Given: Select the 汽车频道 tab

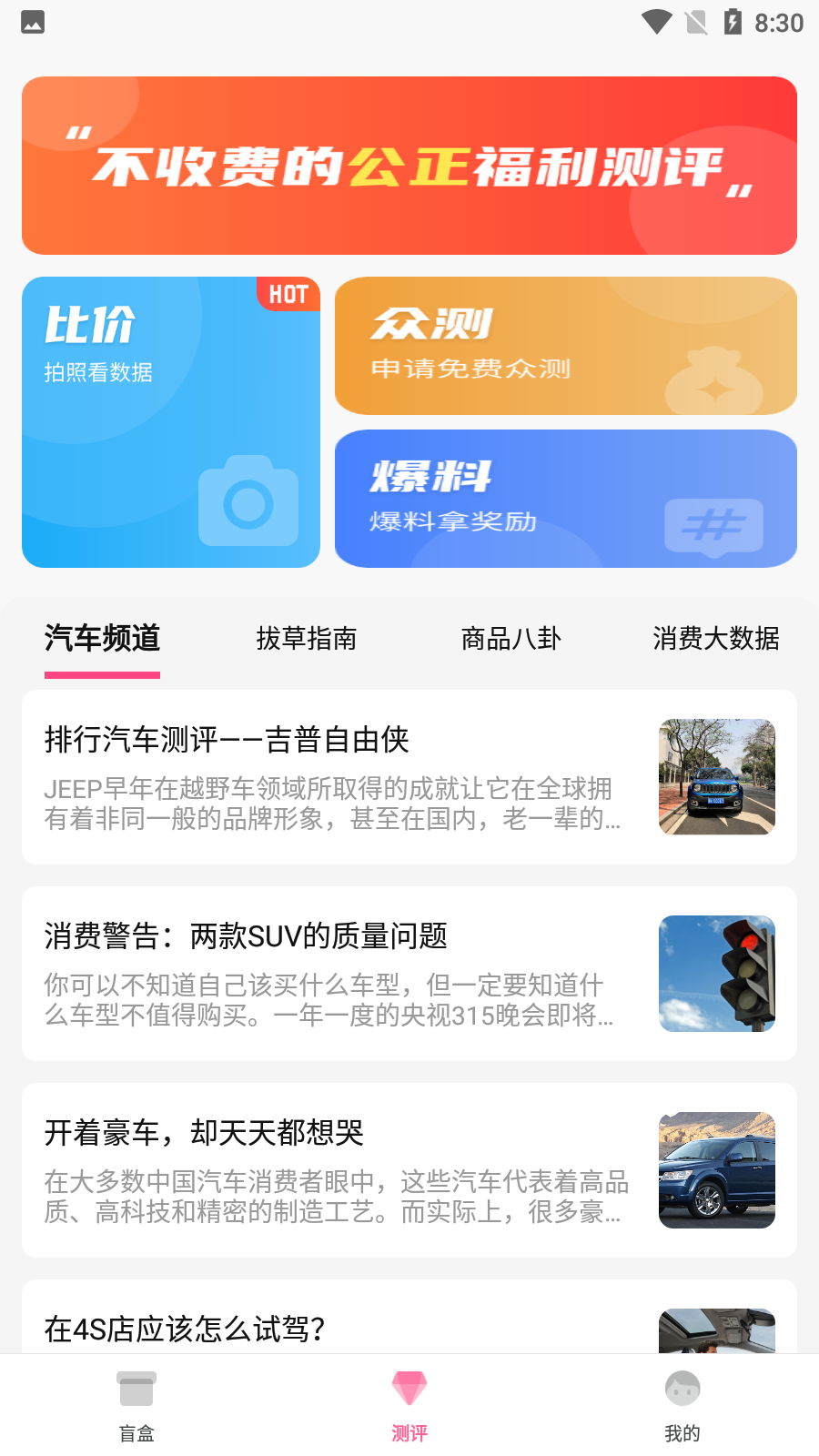Looking at the screenshot, I should (102, 639).
